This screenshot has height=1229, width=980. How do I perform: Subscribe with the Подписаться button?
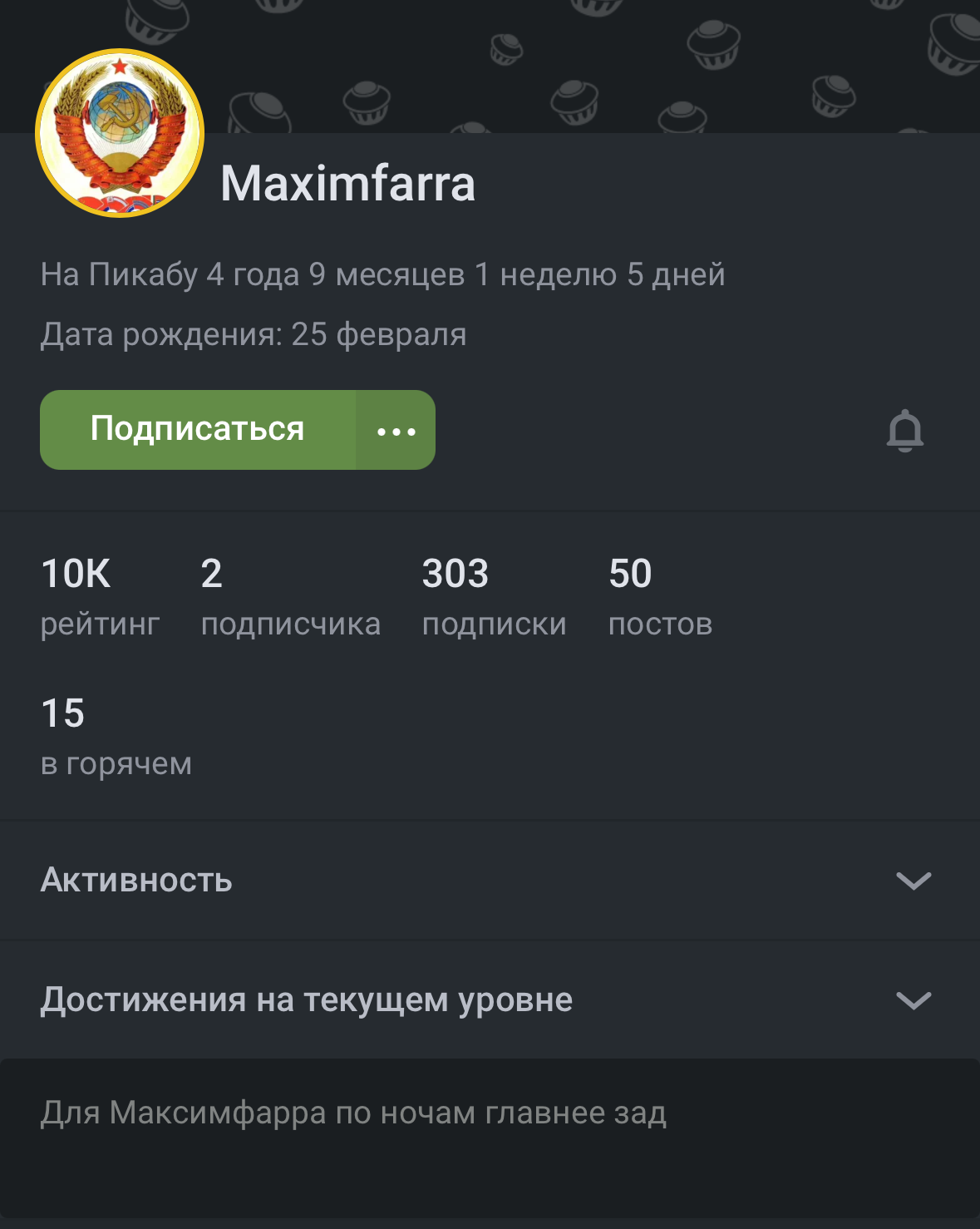[x=198, y=430]
